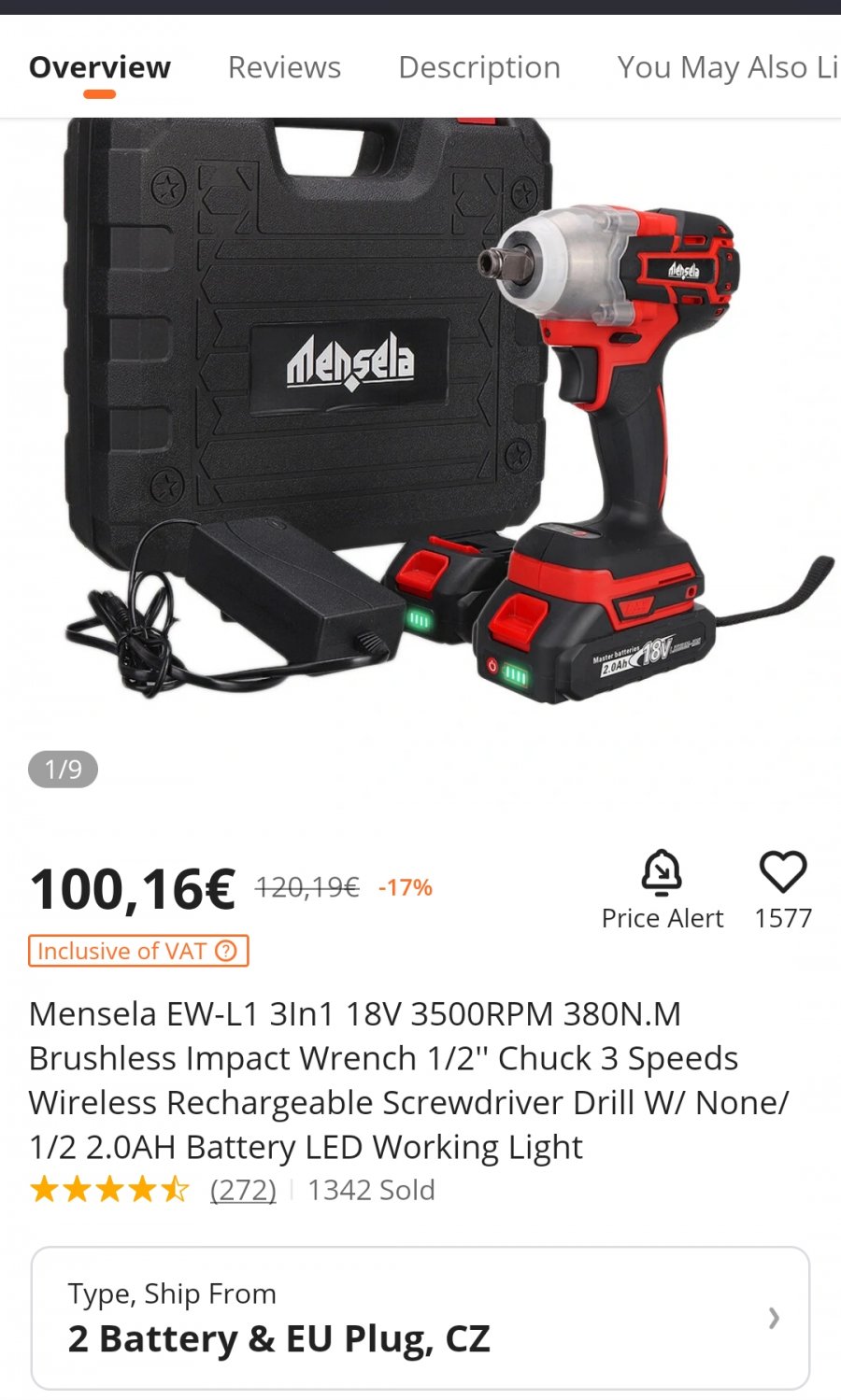The image size is (841, 1400).
Task: Switch to the Reviews tab
Action: coord(284,67)
